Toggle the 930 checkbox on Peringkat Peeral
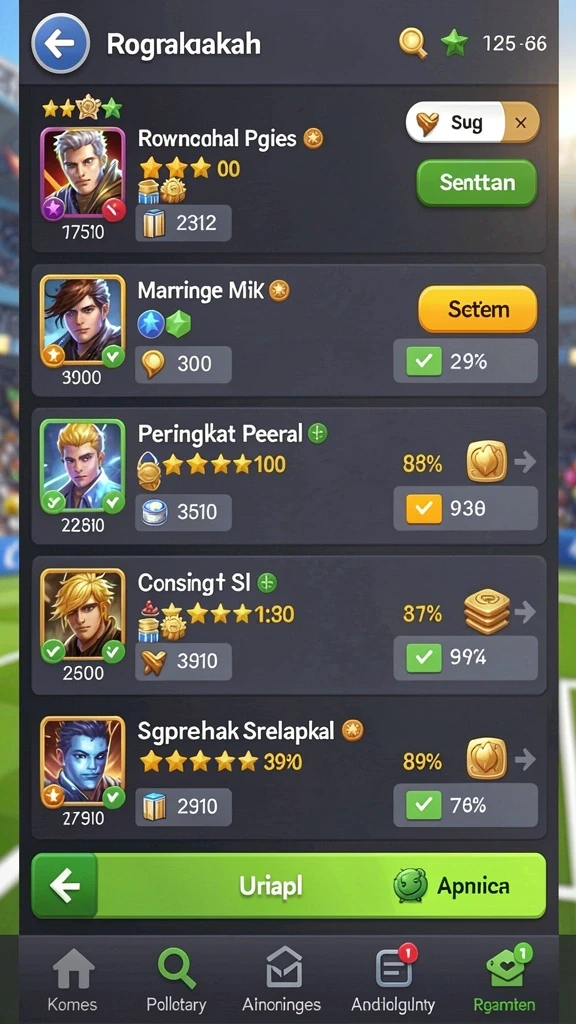The image size is (576, 1024). (x=424, y=509)
